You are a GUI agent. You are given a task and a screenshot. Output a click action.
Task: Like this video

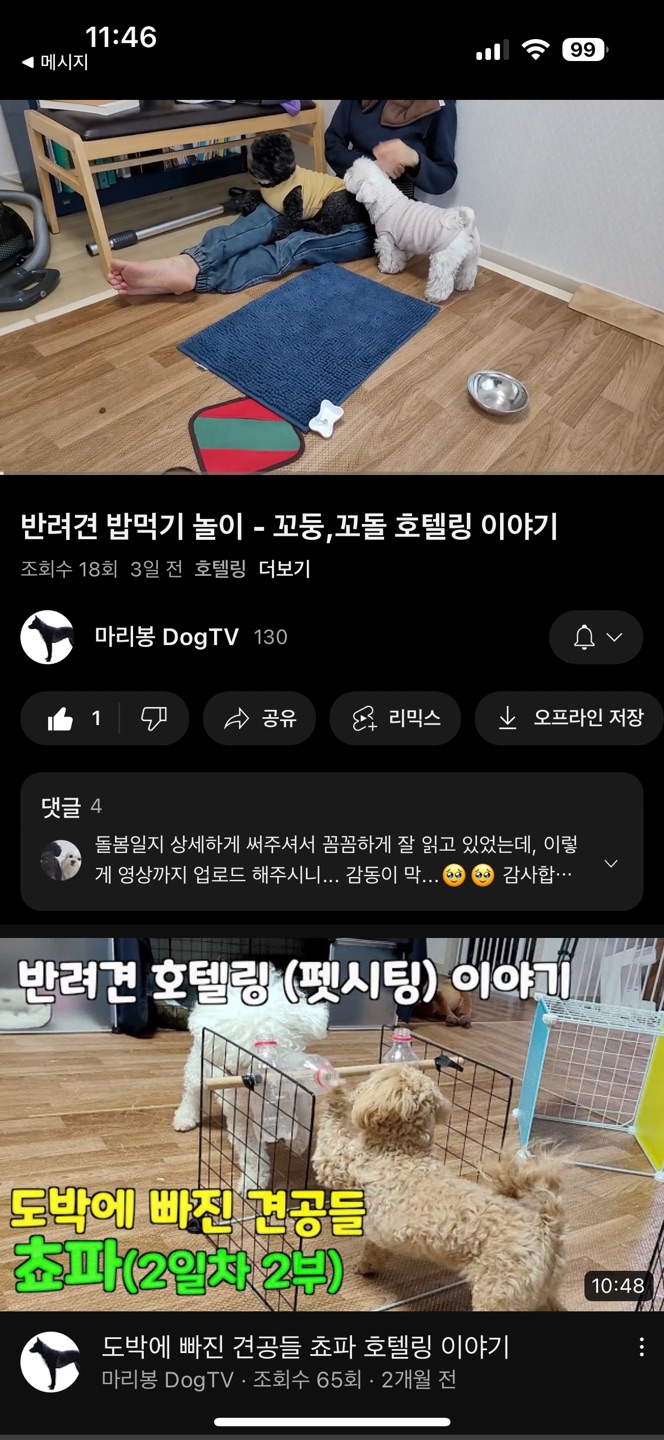tap(75, 718)
